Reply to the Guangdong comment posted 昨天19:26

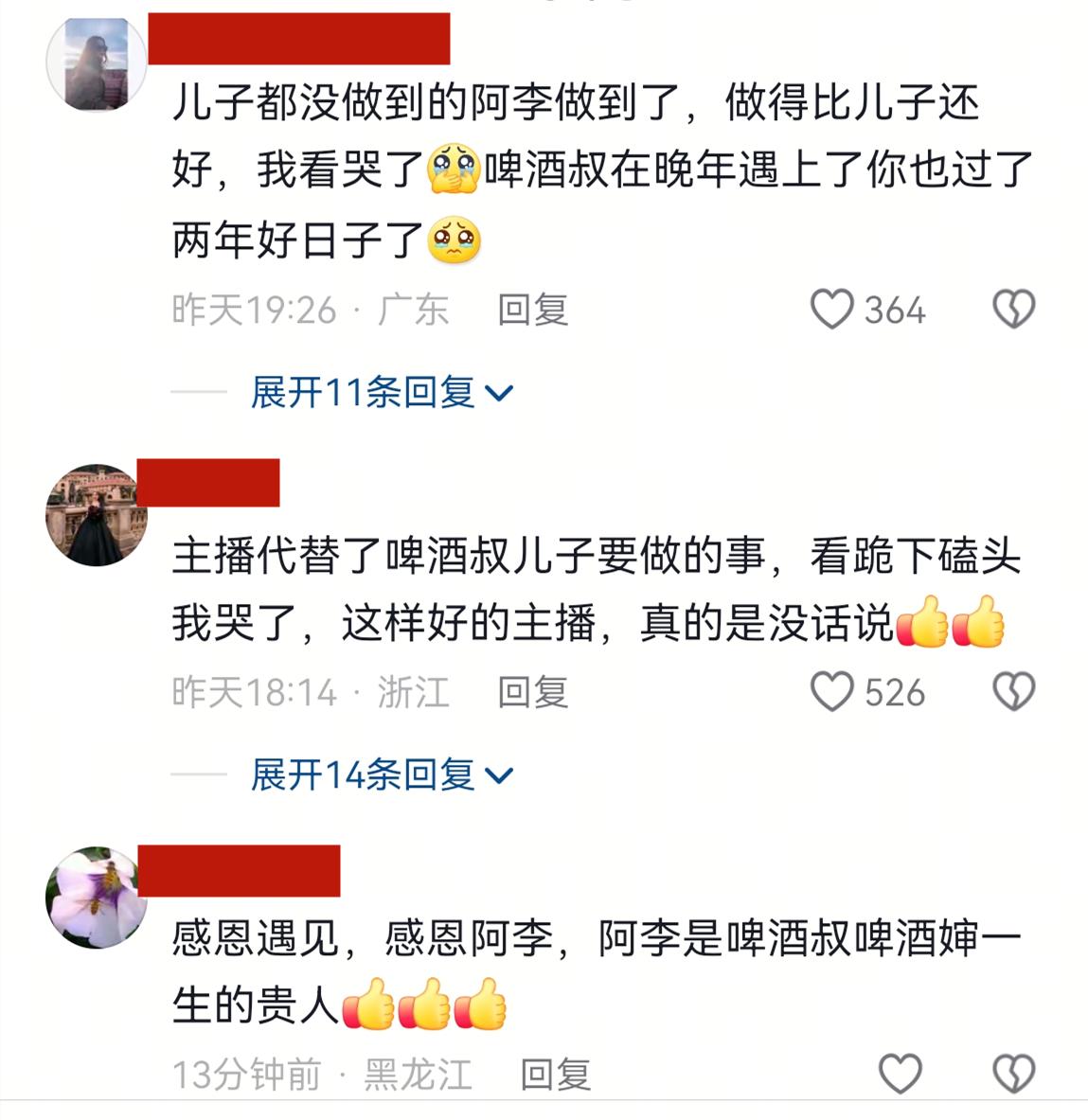[532, 310]
